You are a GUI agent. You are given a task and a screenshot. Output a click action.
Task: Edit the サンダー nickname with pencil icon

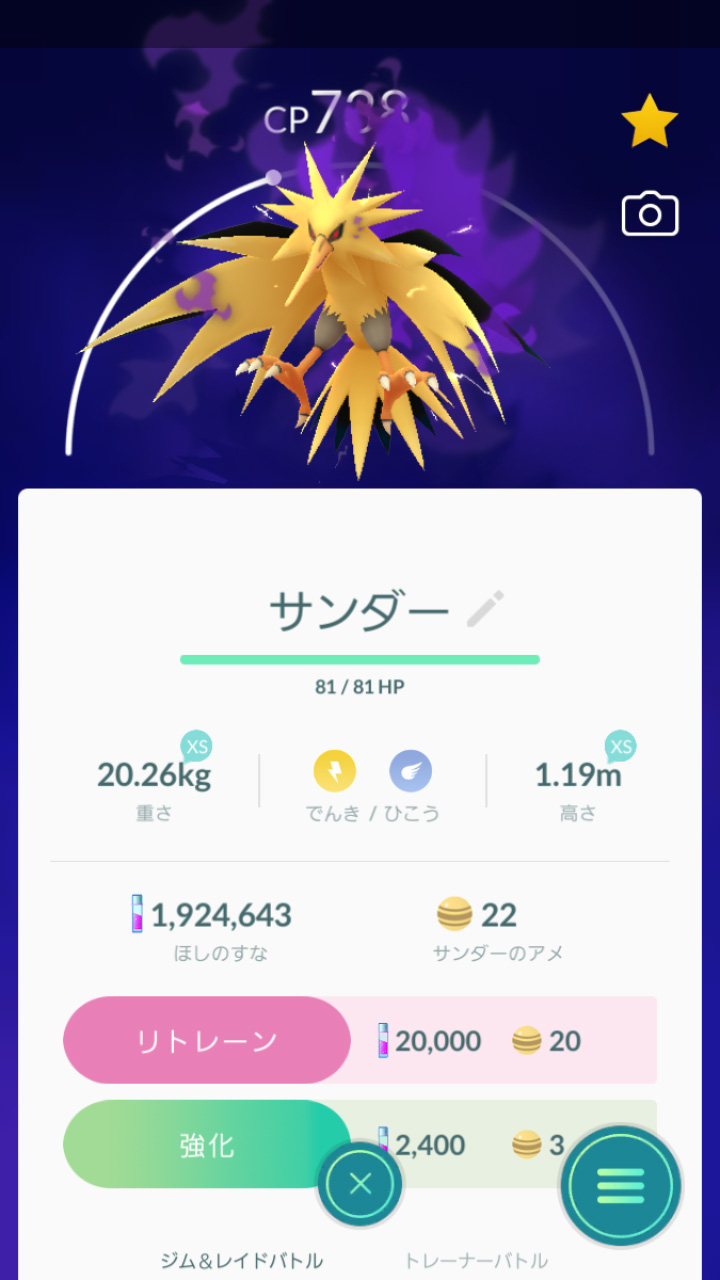[x=486, y=609]
